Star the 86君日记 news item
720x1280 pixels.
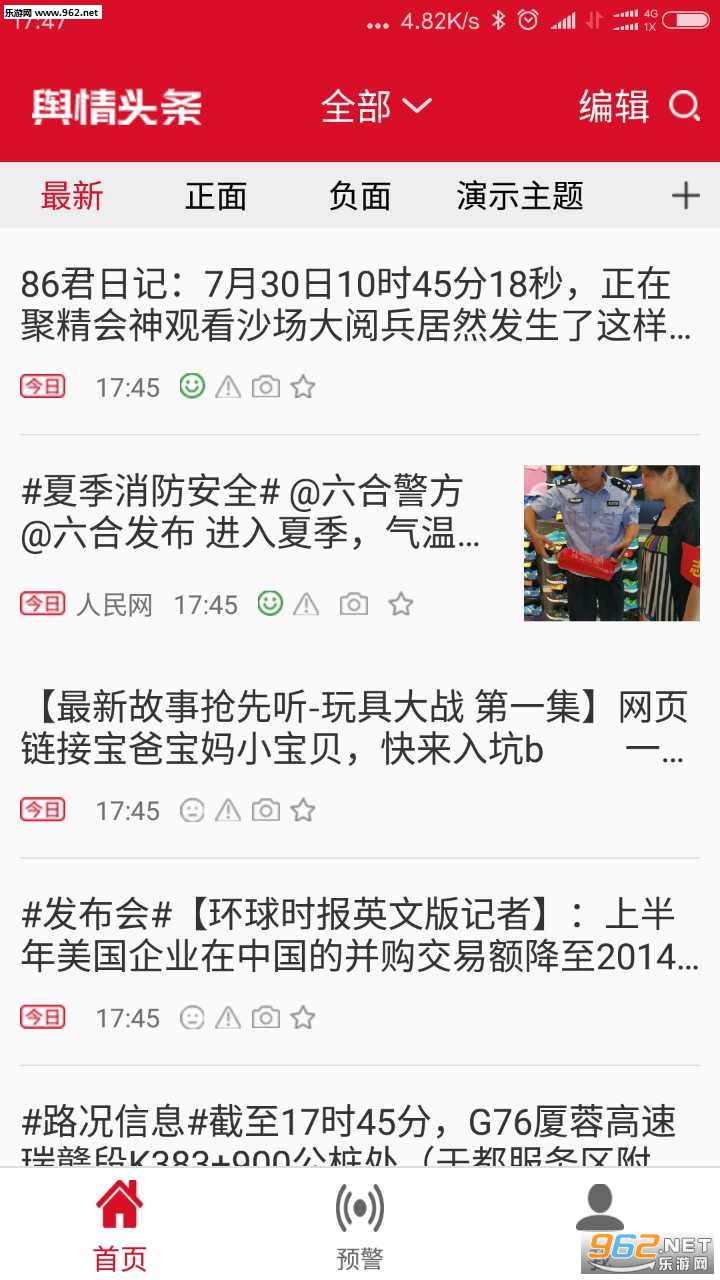[x=303, y=387]
